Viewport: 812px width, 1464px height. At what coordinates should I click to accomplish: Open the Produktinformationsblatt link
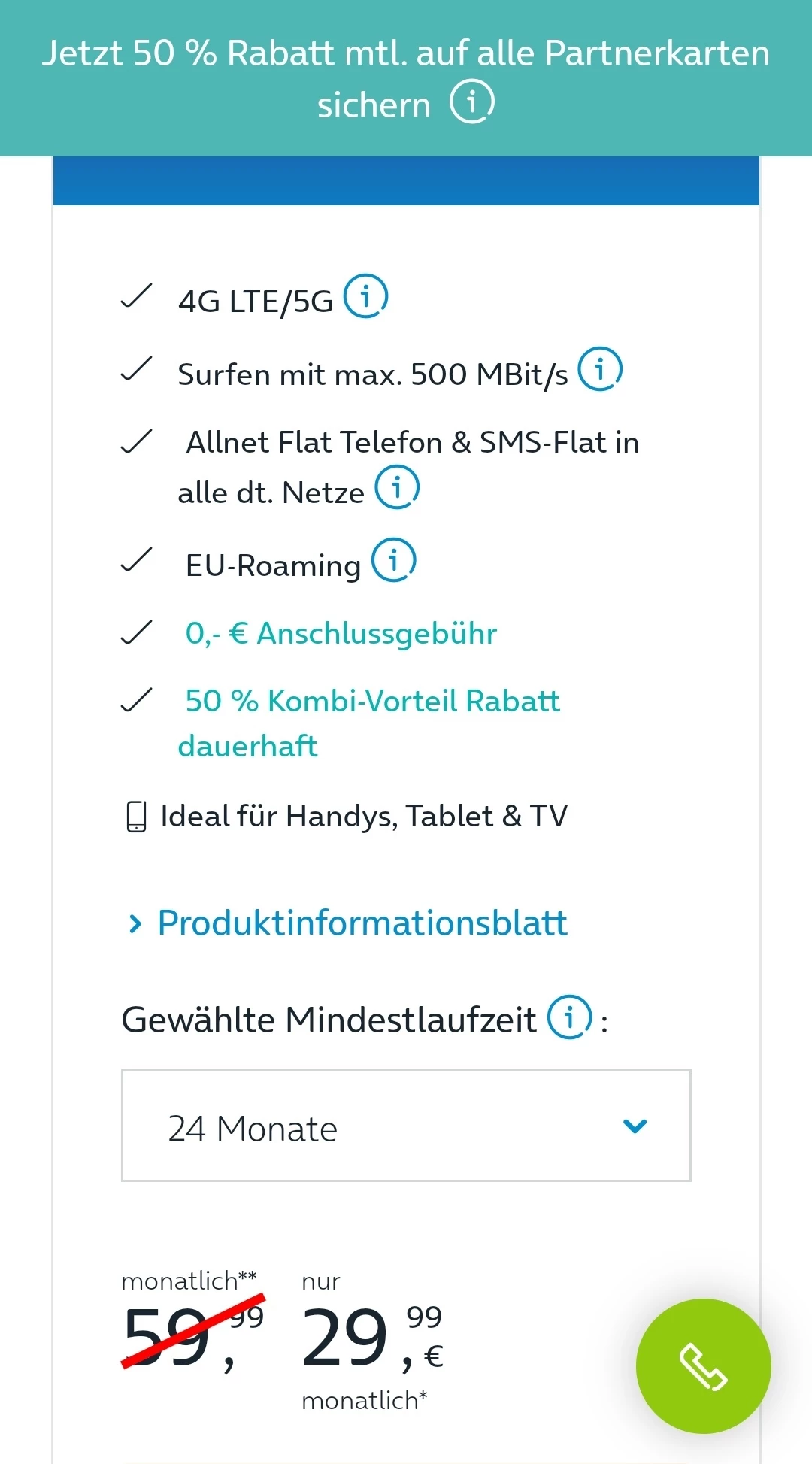click(362, 923)
